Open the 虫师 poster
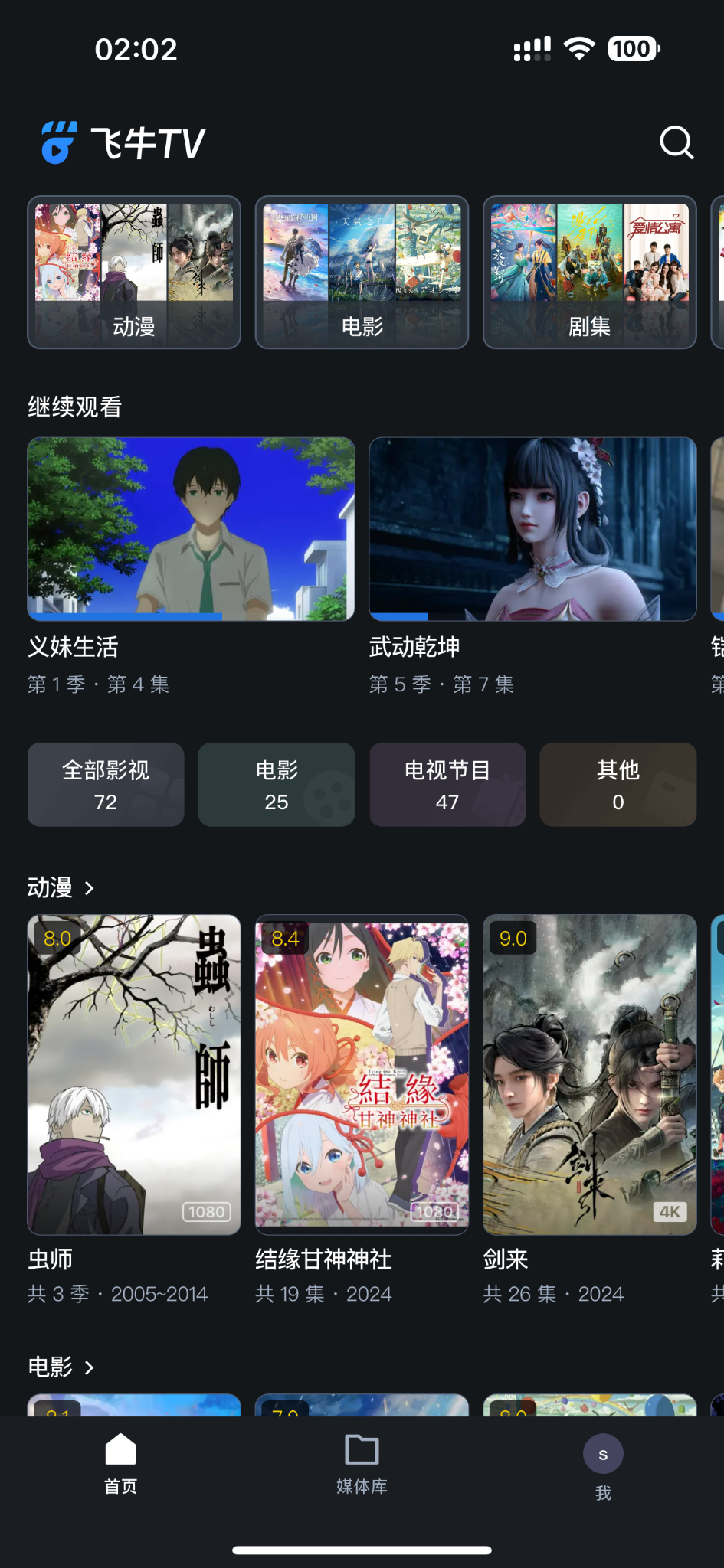This screenshot has height=1568, width=724. pyautogui.click(x=134, y=1074)
